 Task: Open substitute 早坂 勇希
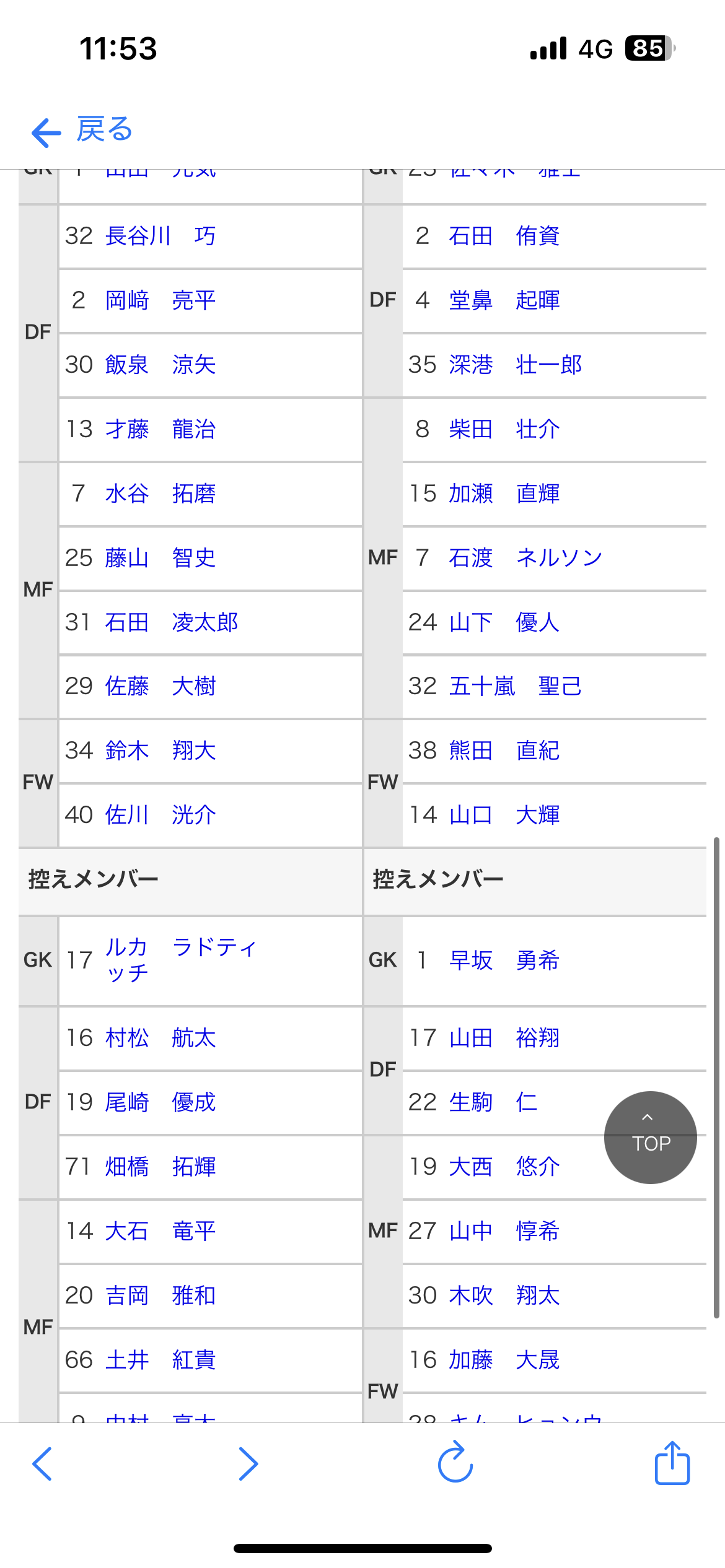(504, 960)
